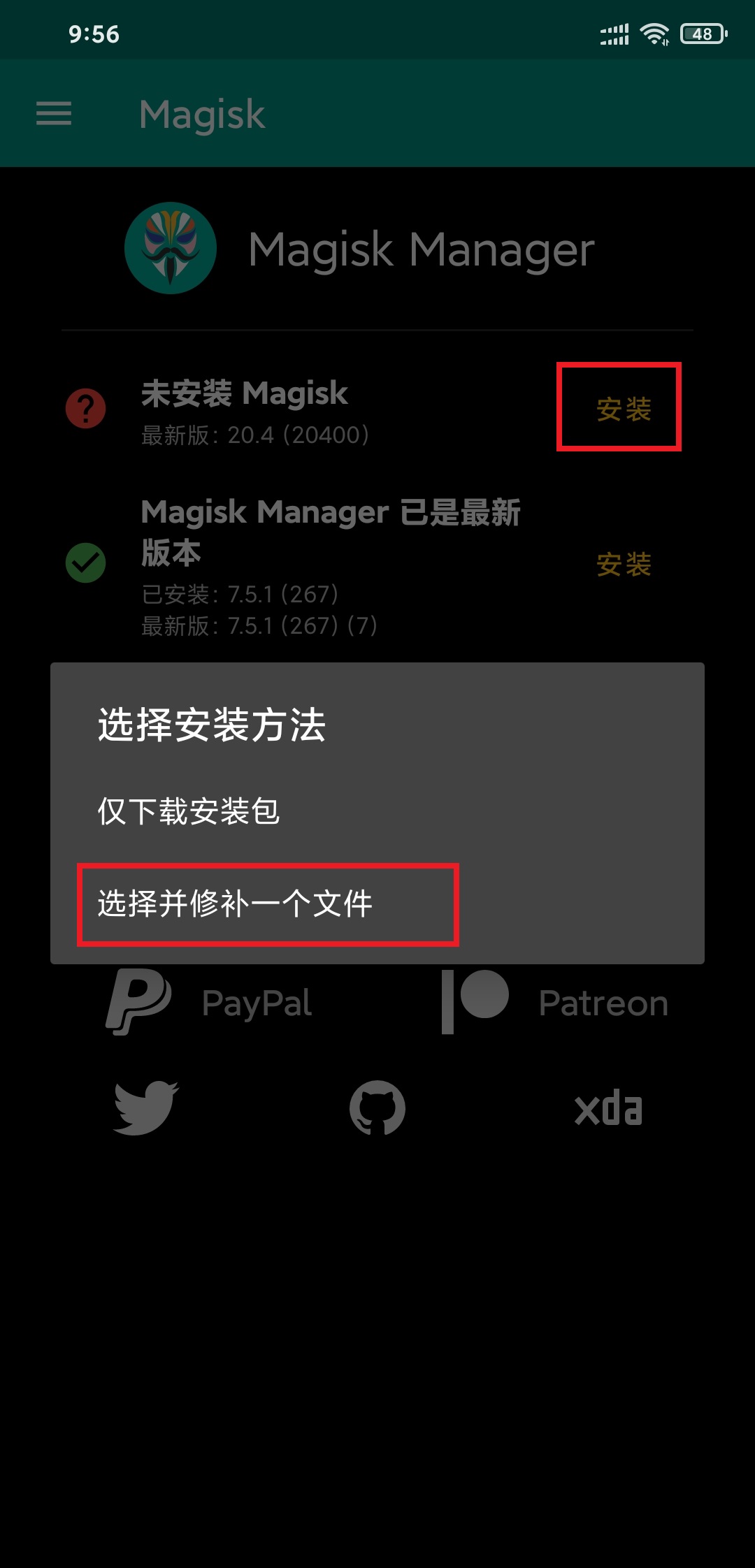This screenshot has width=755, height=1568.
Task: Open the xda forum link
Action: click(x=608, y=1108)
